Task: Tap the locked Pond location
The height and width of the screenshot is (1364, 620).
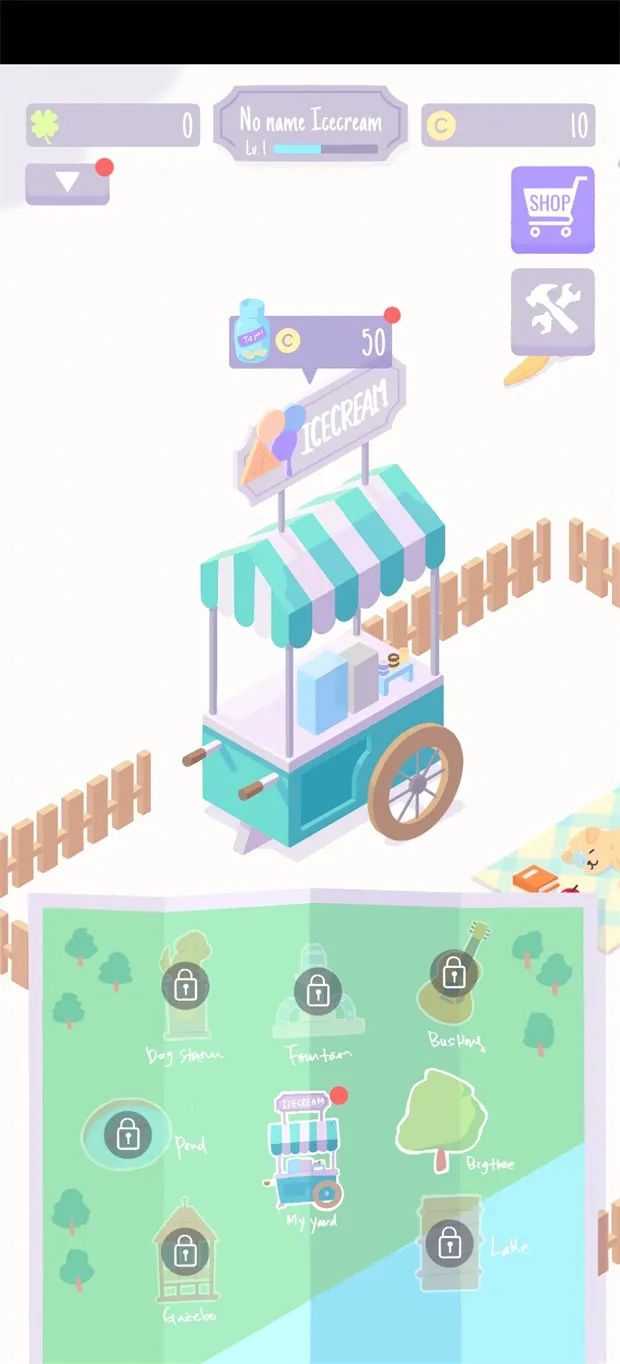Action: click(127, 1135)
